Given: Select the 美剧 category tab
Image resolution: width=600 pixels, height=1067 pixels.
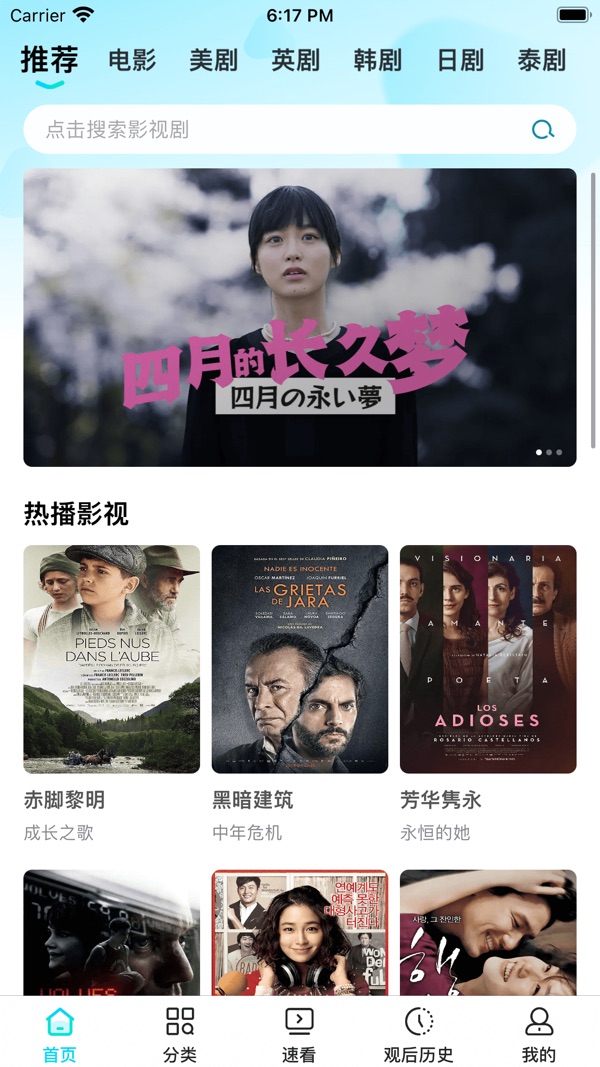Looking at the screenshot, I should (x=214, y=60).
